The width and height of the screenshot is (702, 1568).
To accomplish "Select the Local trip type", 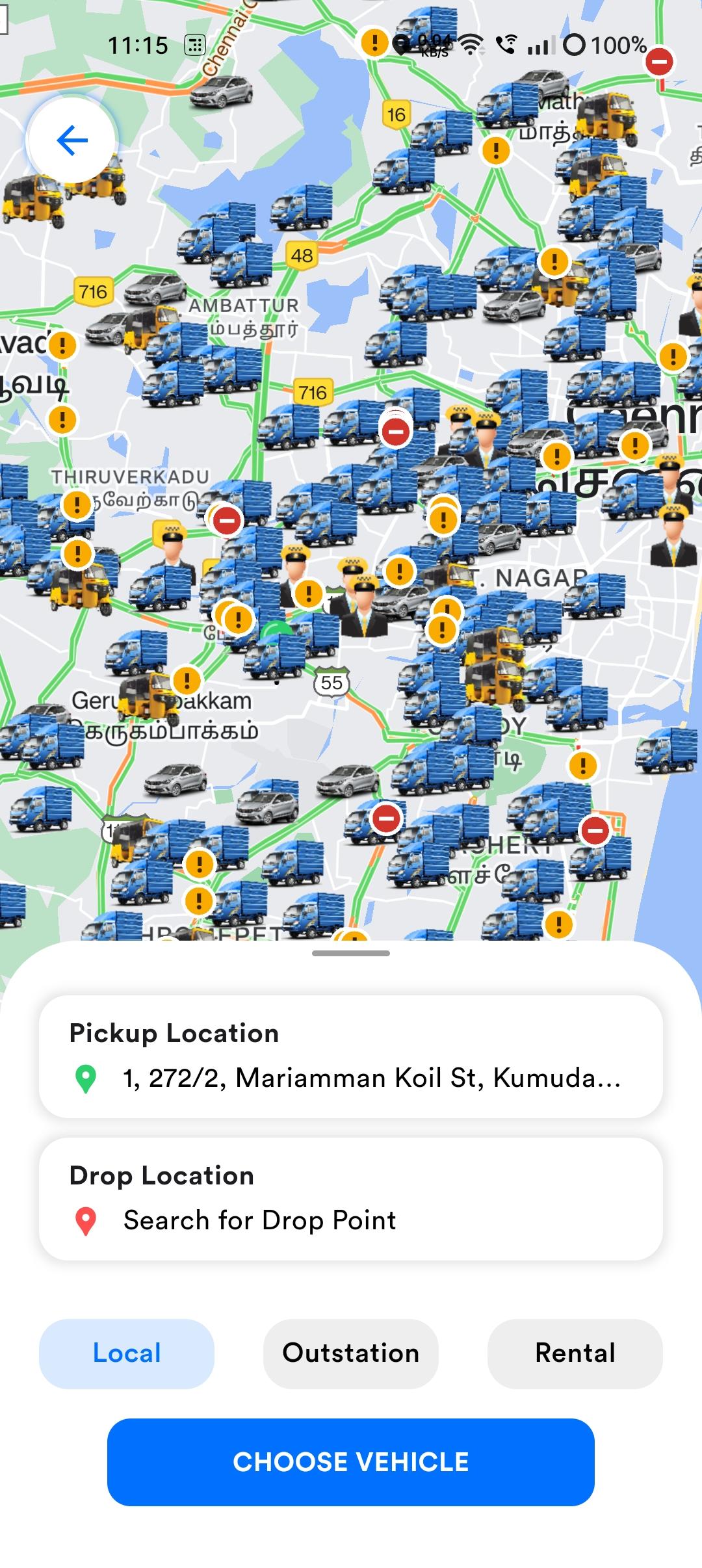I will pyautogui.click(x=127, y=1353).
